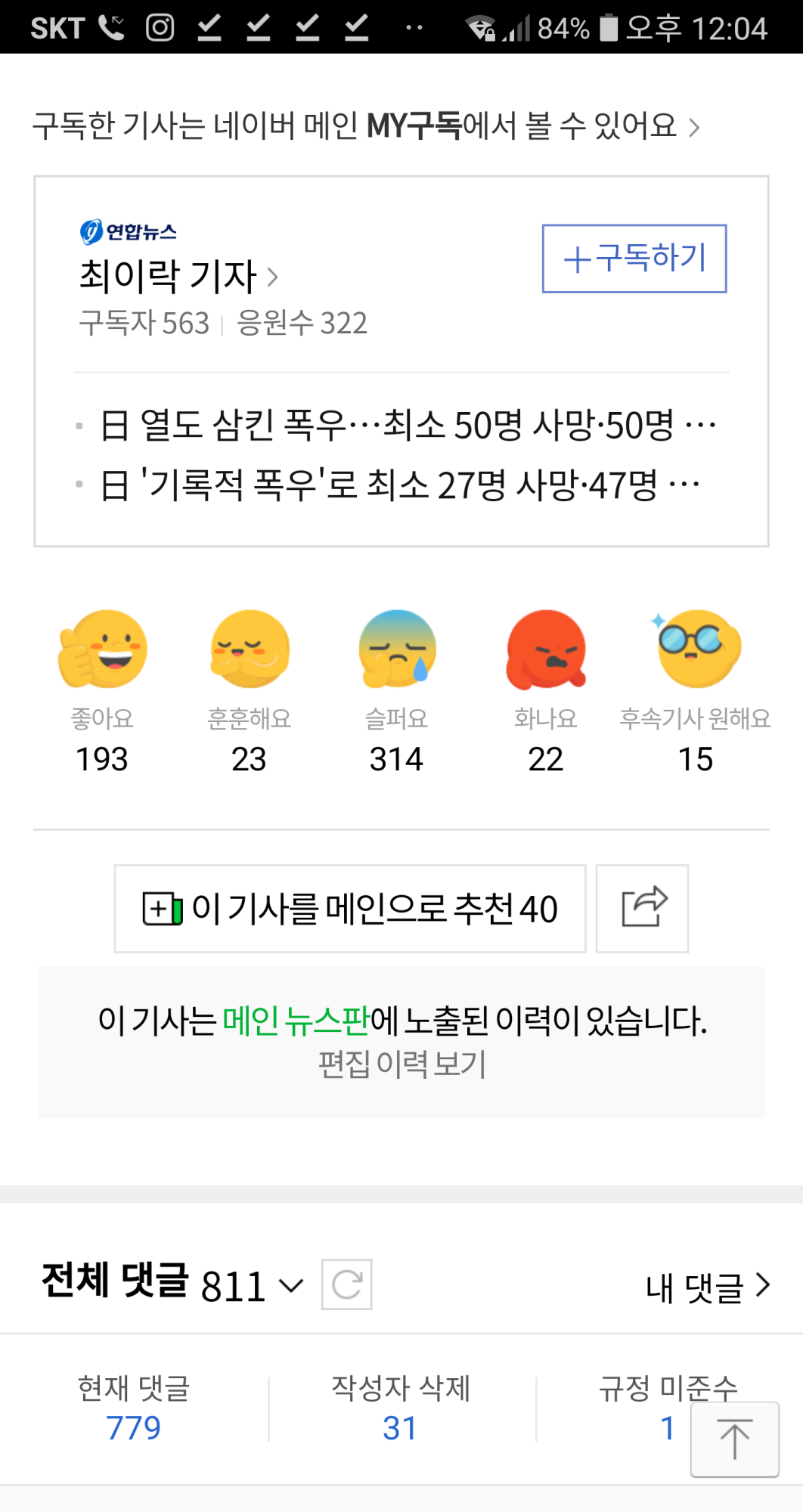React with 후속기사 원해요 emoji

696,650
